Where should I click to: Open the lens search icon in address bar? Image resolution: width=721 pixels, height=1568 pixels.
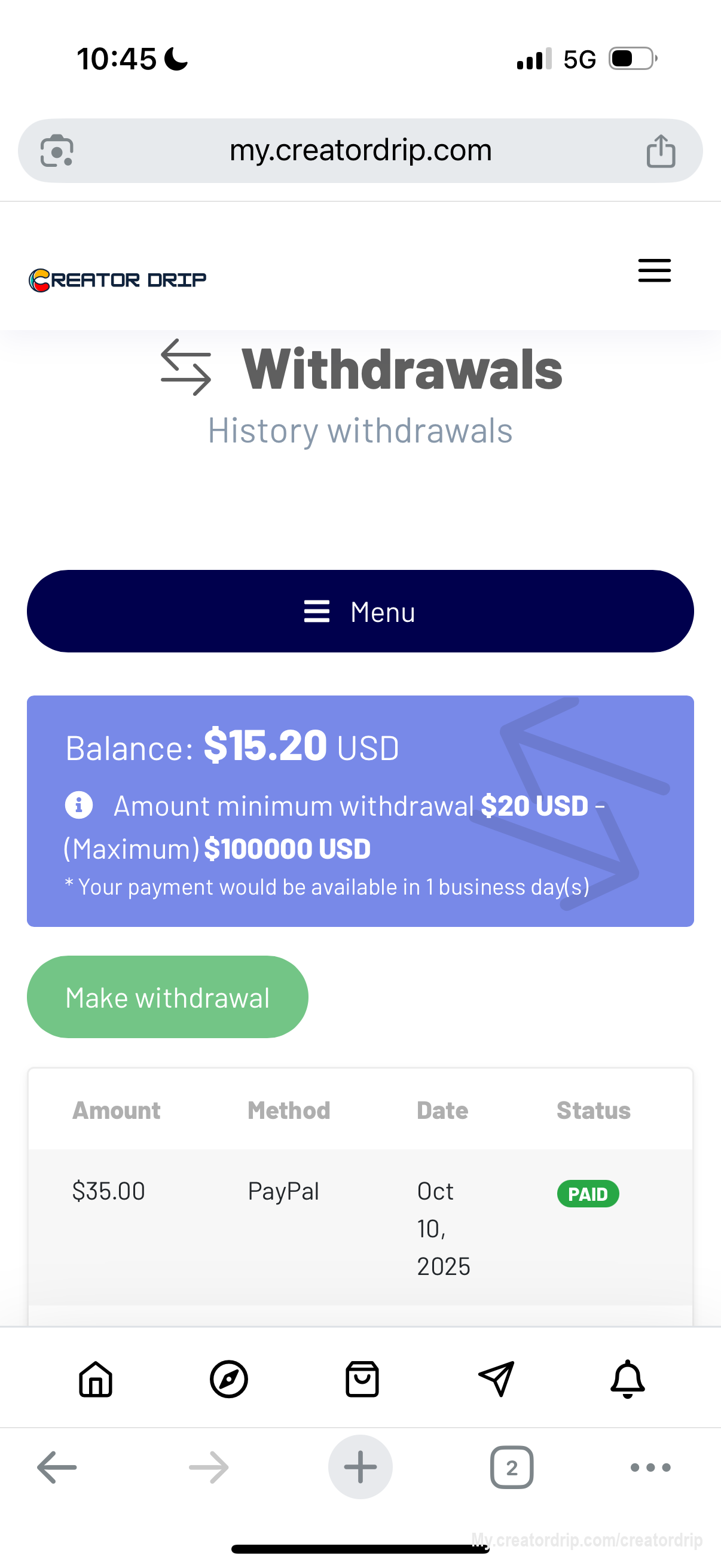click(x=57, y=151)
